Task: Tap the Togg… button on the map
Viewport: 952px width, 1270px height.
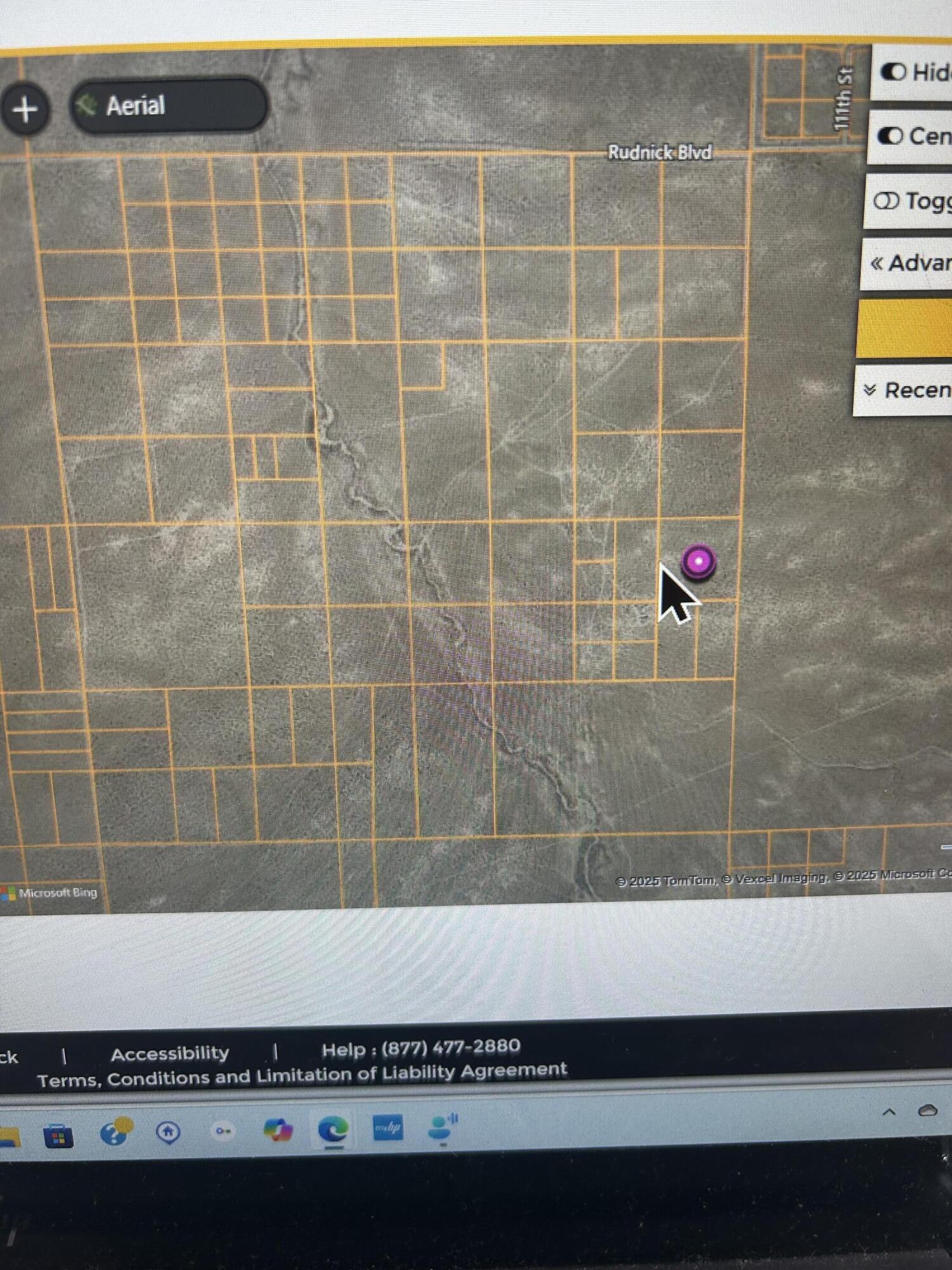Action: [911, 201]
